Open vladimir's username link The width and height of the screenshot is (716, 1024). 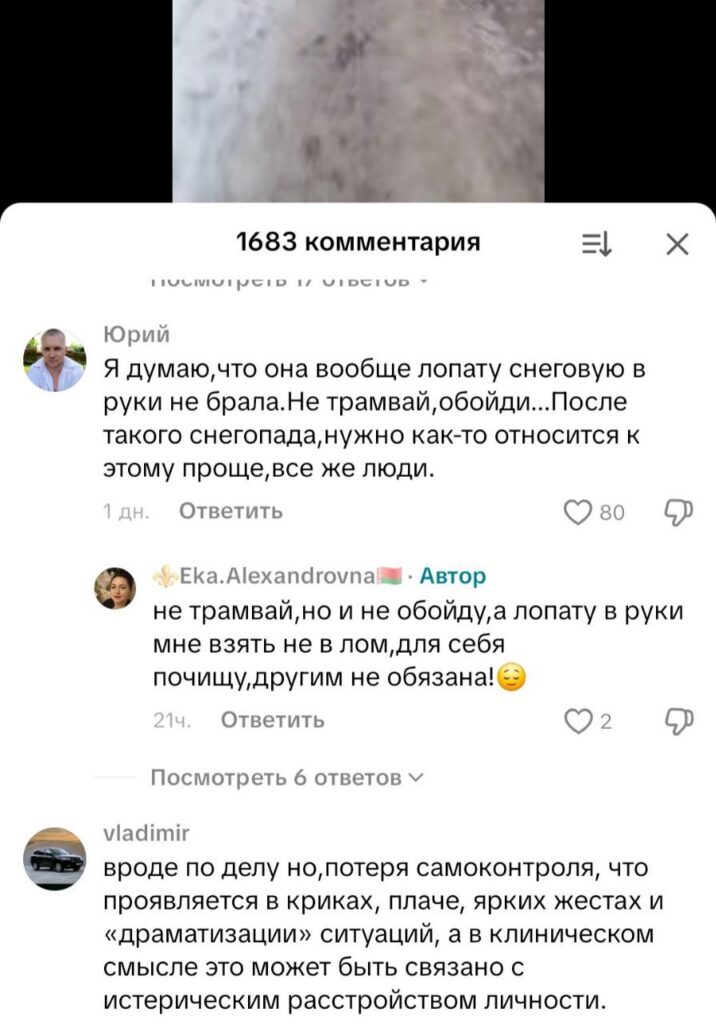point(139,830)
